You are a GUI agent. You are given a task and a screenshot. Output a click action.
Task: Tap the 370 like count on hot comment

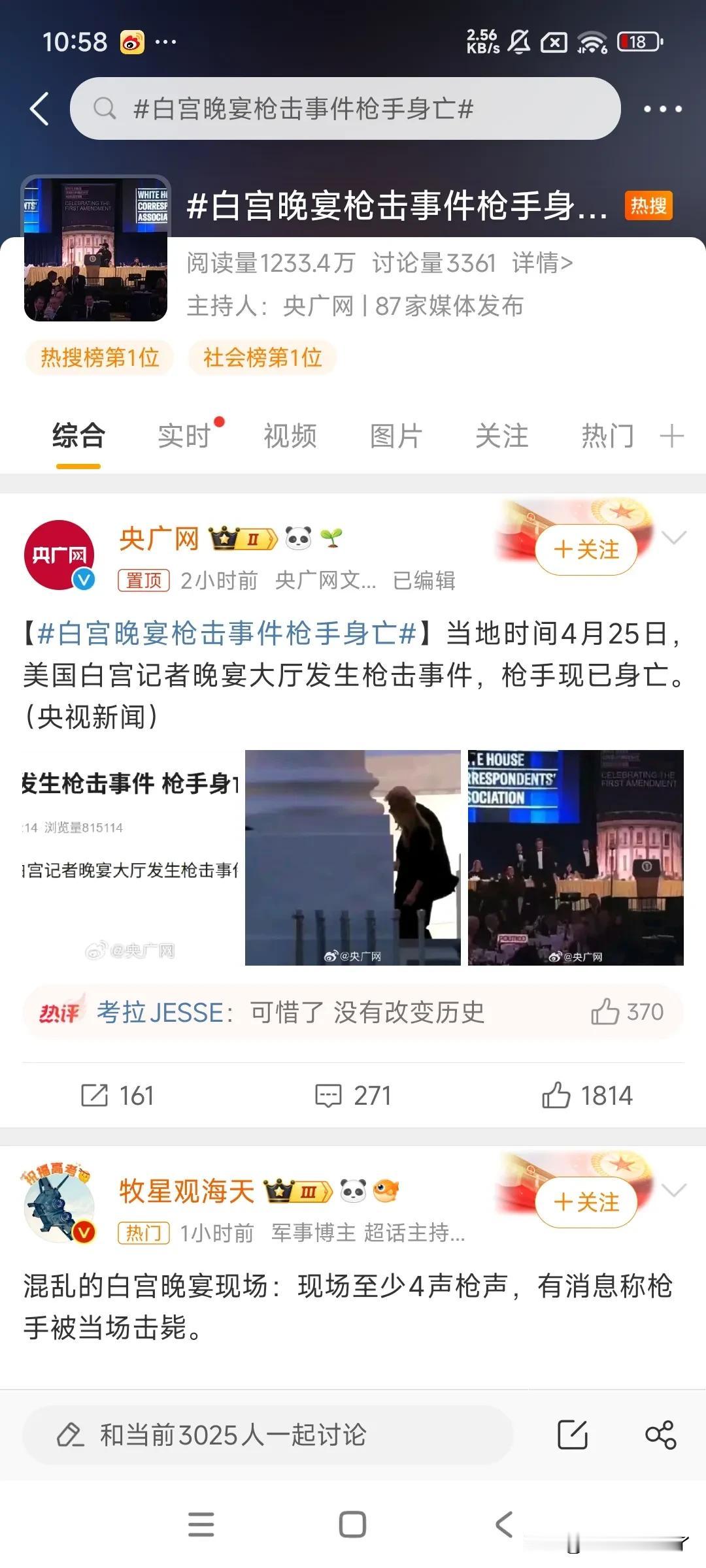point(629,1011)
